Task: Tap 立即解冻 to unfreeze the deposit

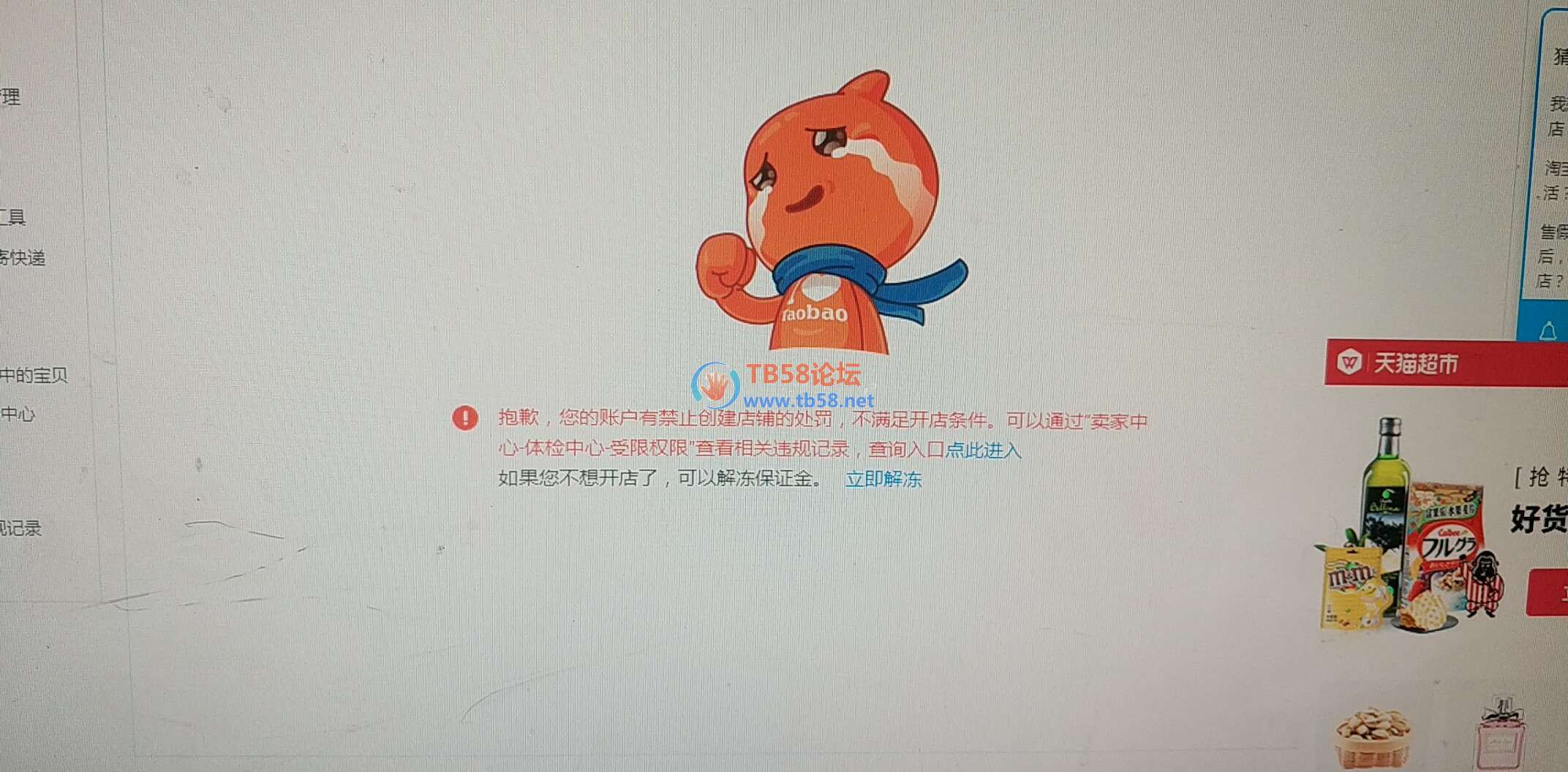Action: coord(883,480)
